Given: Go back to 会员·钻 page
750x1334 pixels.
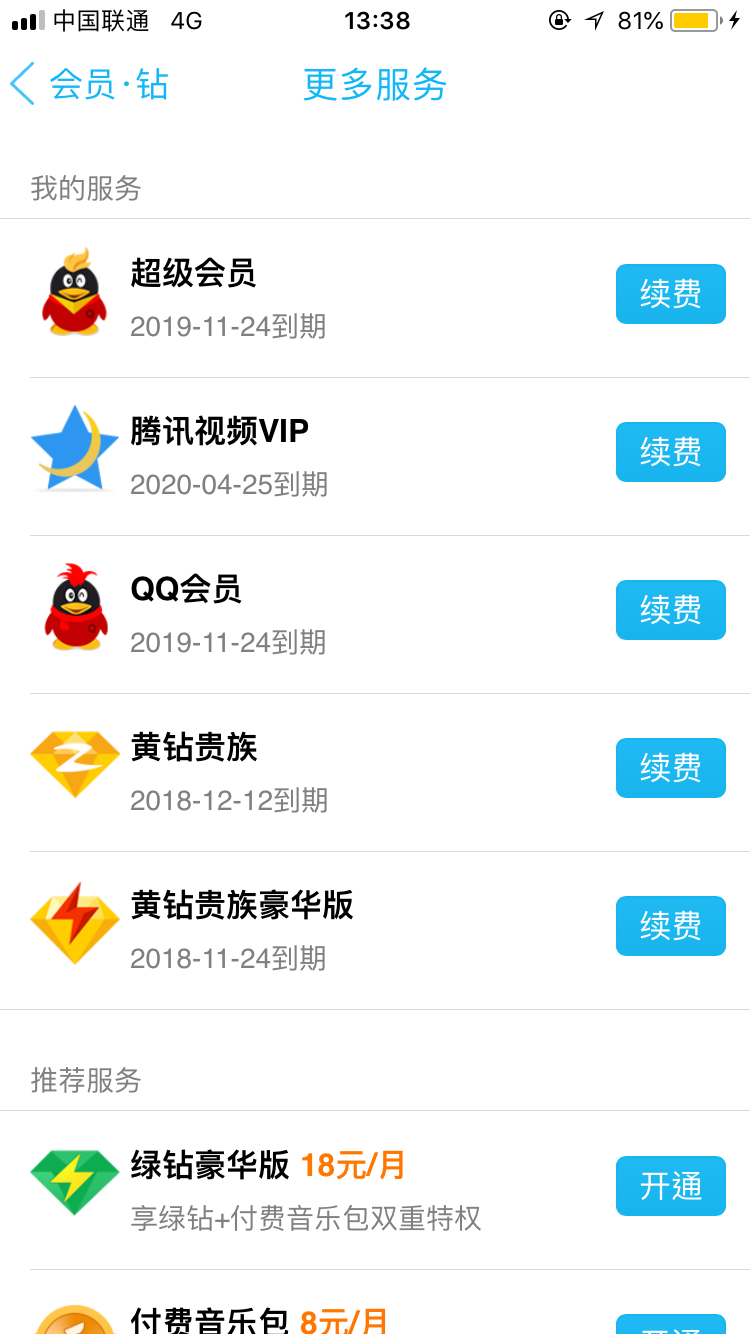Looking at the screenshot, I should click(x=89, y=84).
